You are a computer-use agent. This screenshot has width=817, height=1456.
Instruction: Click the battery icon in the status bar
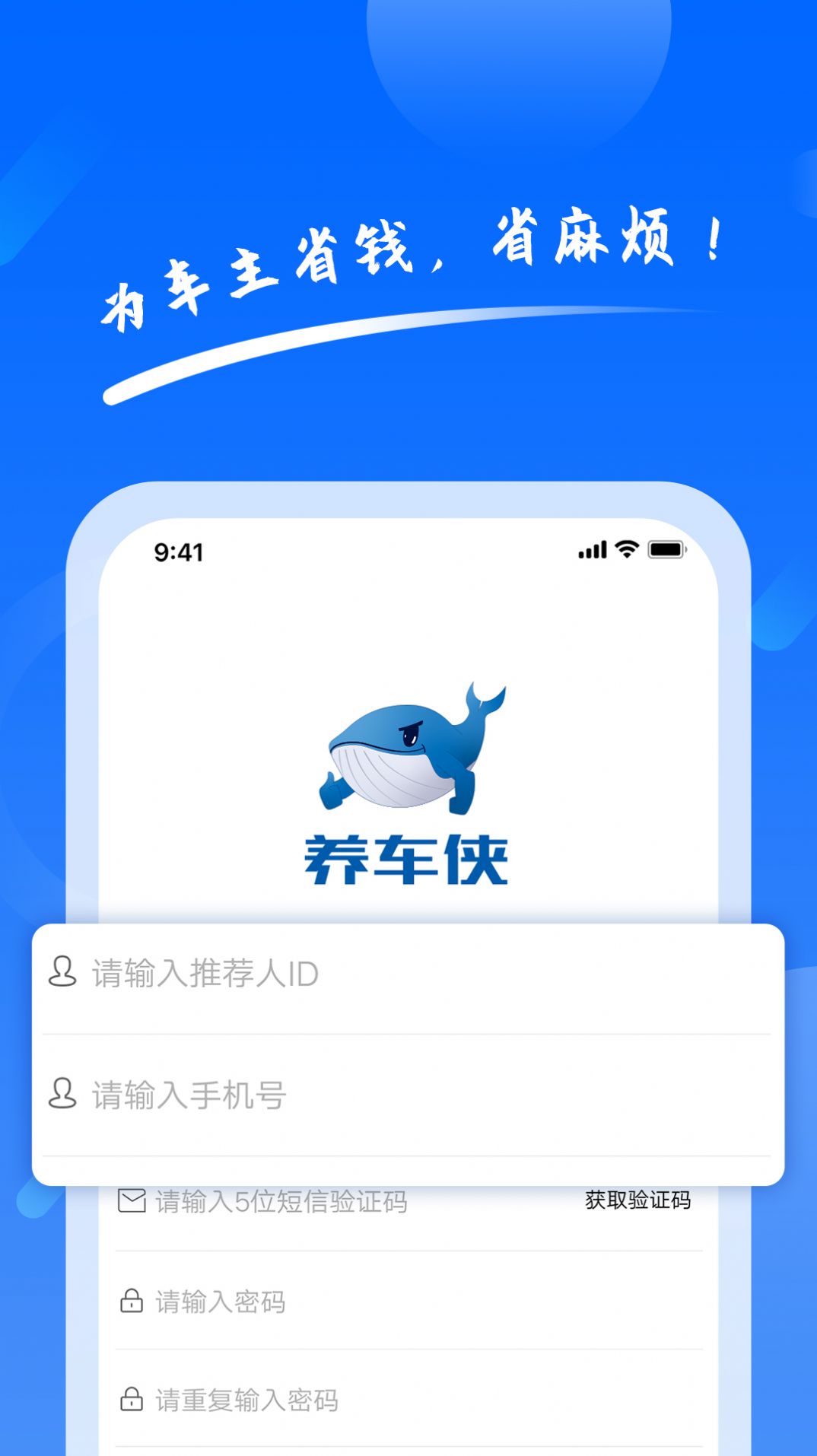(x=666, y=549)
